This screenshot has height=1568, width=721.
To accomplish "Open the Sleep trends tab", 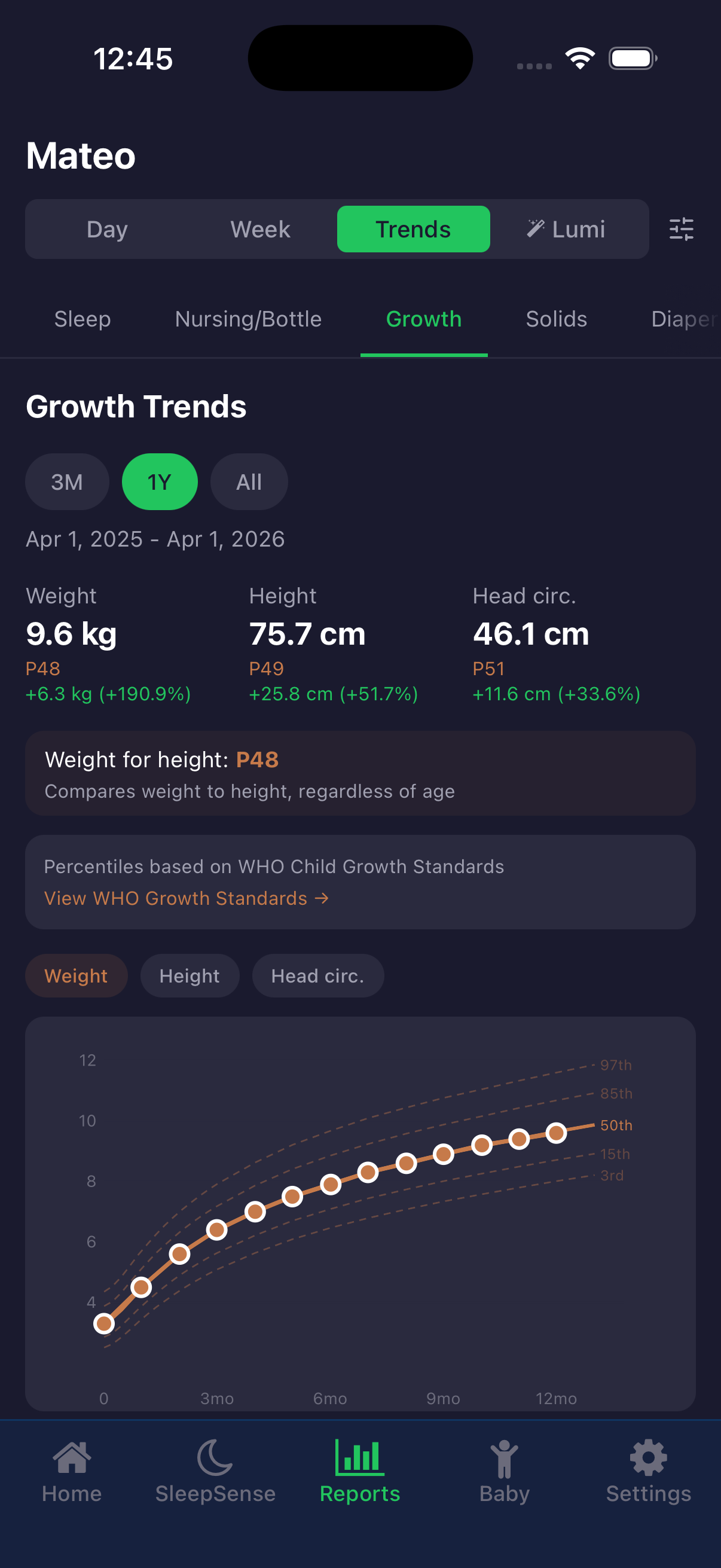I will [83, 319].
